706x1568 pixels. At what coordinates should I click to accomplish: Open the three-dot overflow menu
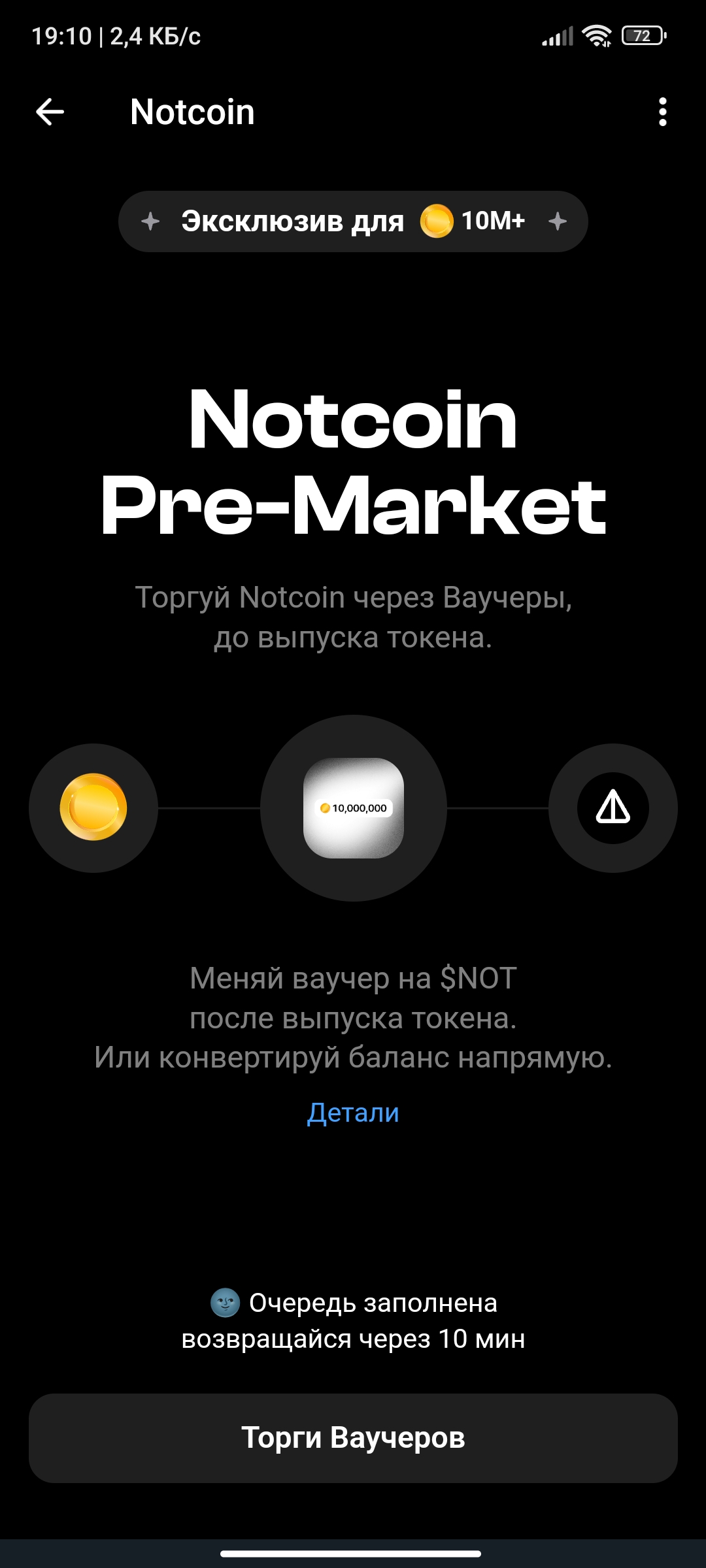pos(662,112)
